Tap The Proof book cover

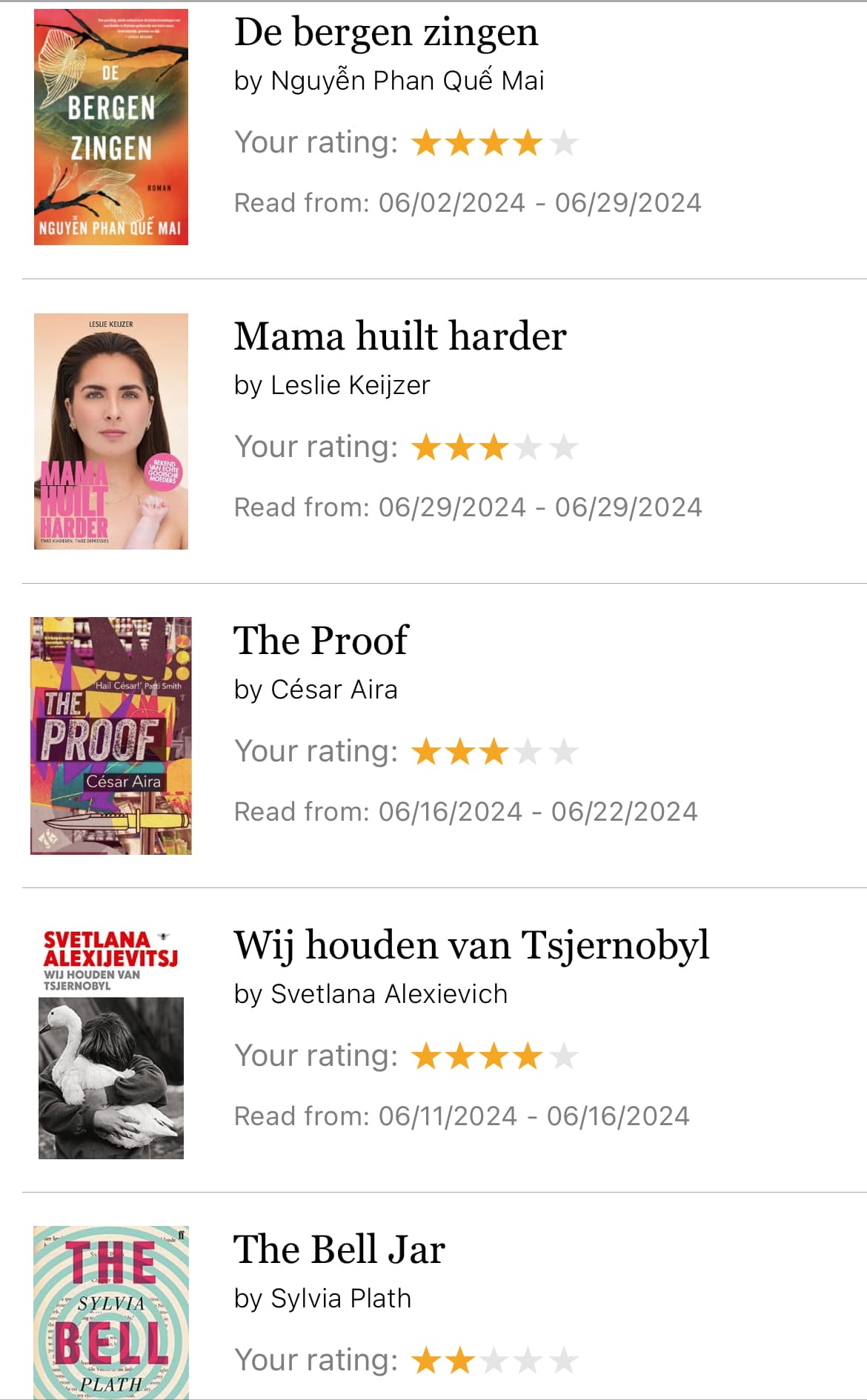click(111, 736)
